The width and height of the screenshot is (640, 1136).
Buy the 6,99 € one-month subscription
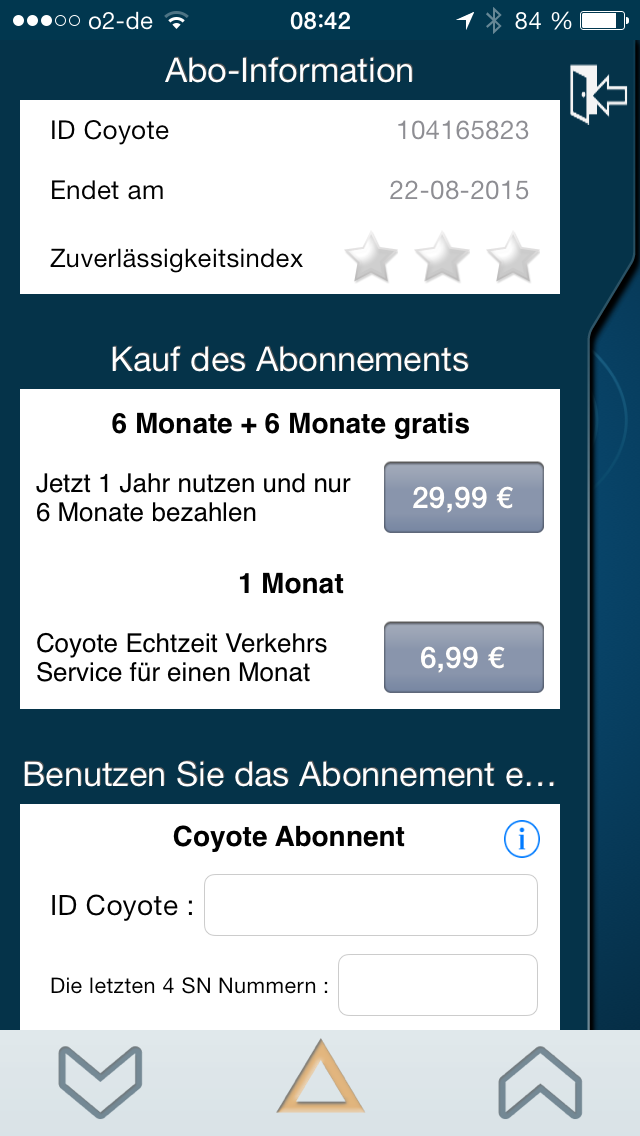pyautogui.click(x=464, y=657)
